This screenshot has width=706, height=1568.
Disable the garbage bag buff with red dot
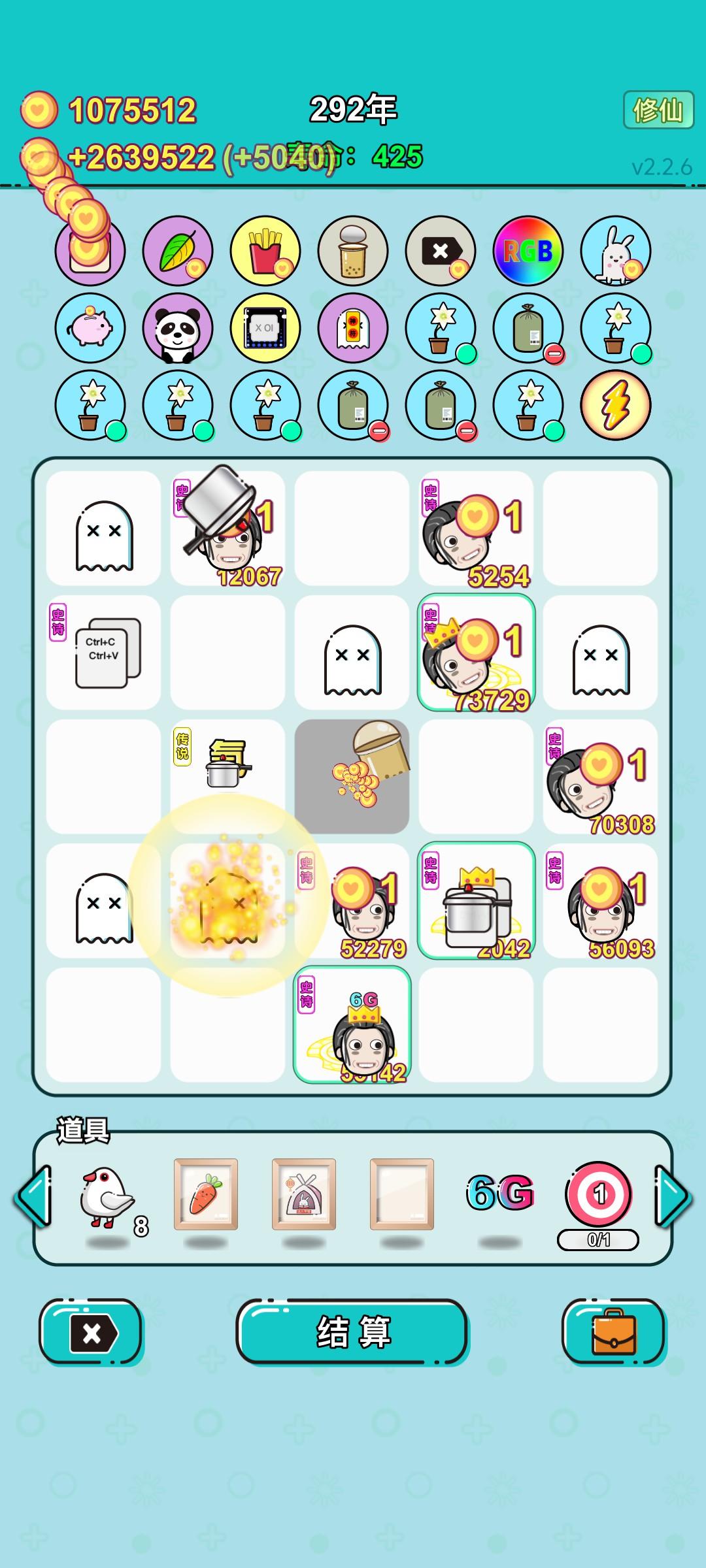point(528,329)
